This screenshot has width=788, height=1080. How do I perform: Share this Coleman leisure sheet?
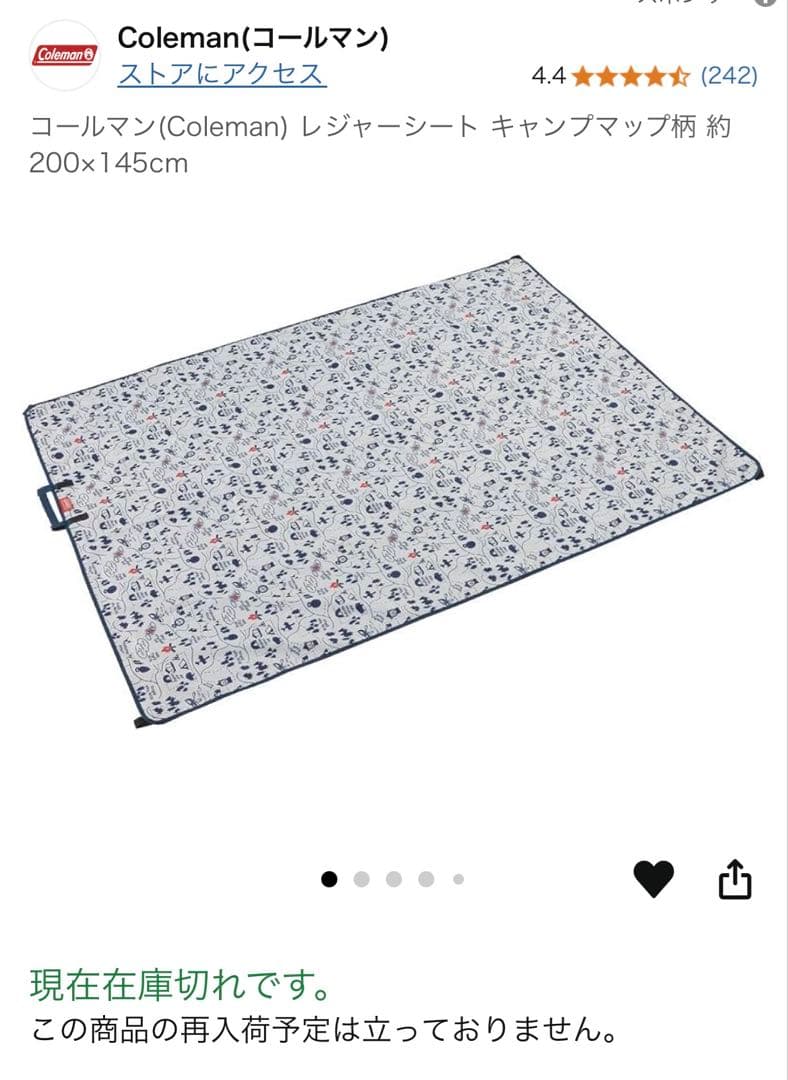(x=735, y=879)
